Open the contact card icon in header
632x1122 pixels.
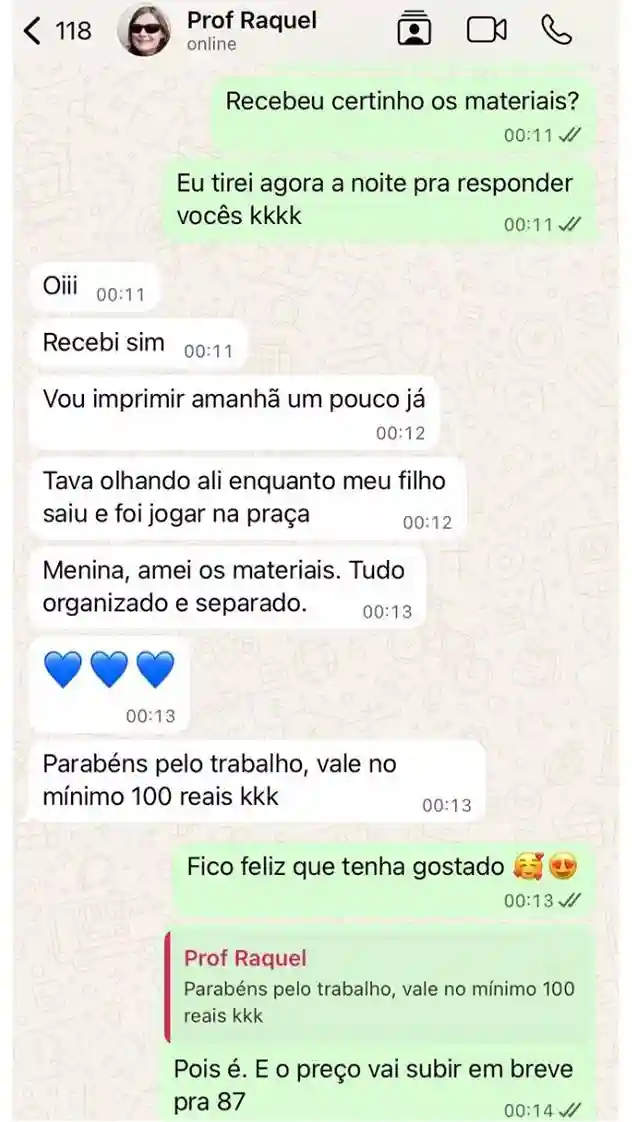point(413,30)
